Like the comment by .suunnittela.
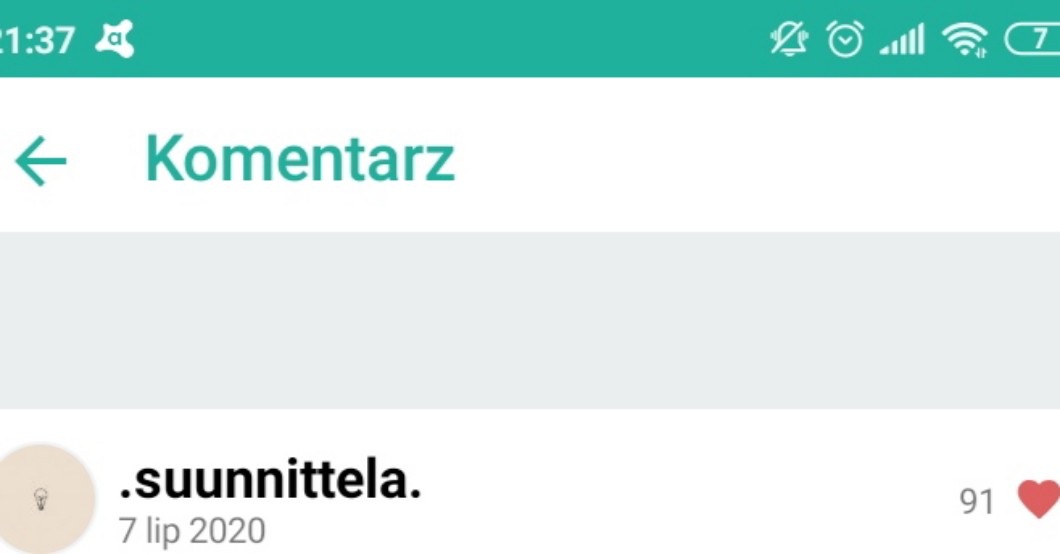The height and width of the screenshot is (554, 1060). (x=1037, y=500)
